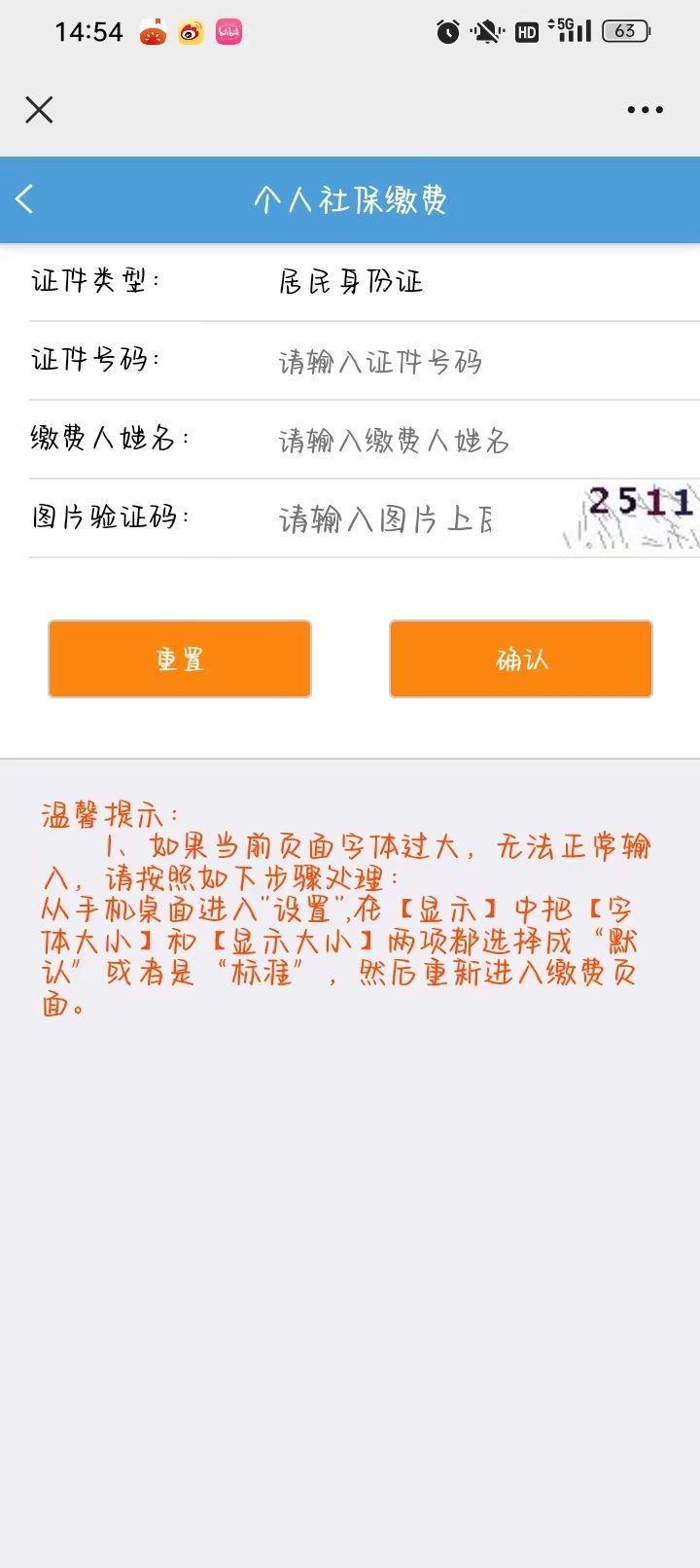This screenshot has height=1568, width=700.
Task: Go back using the arrow in the blue header
Action: [25, 199]
